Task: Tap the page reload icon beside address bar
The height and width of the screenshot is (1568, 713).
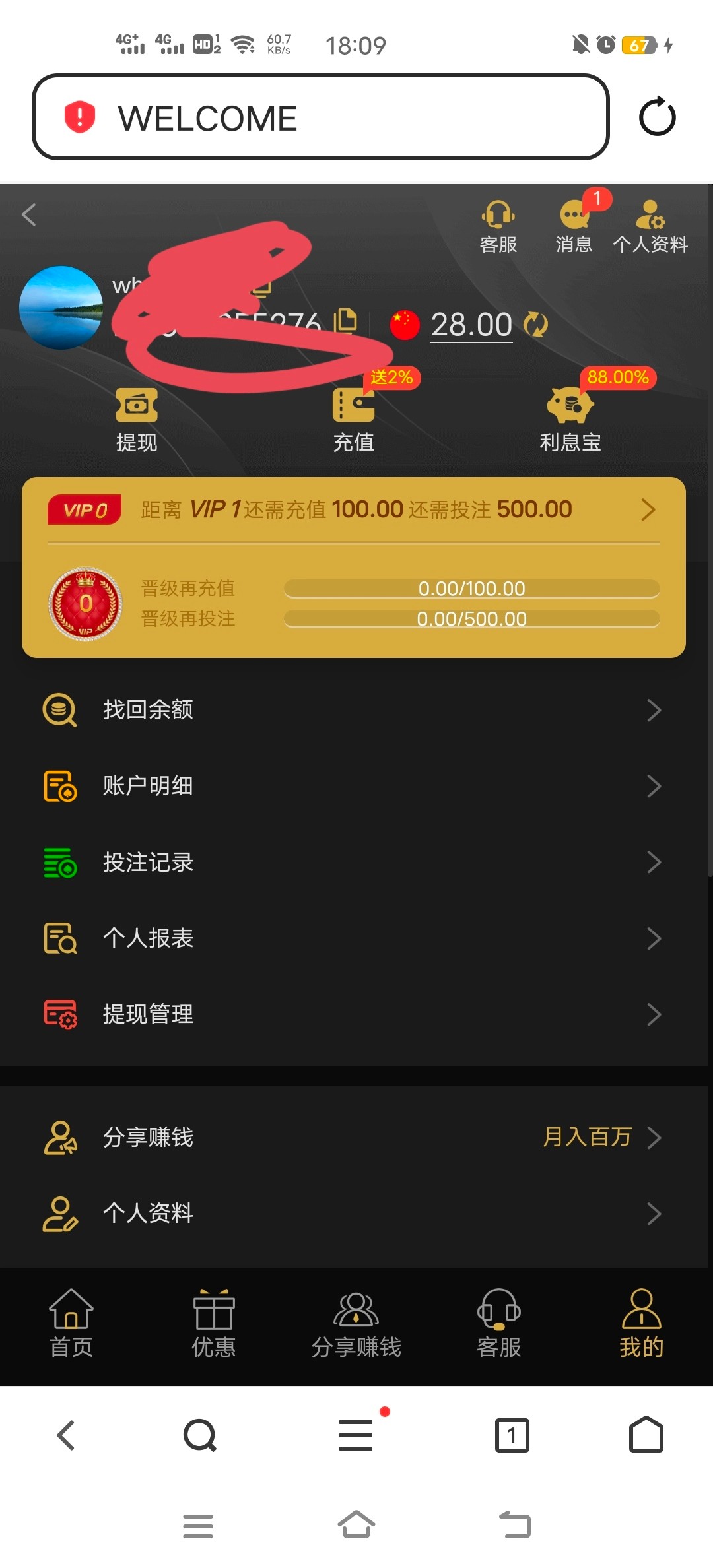Action: [x=658, y=116]
